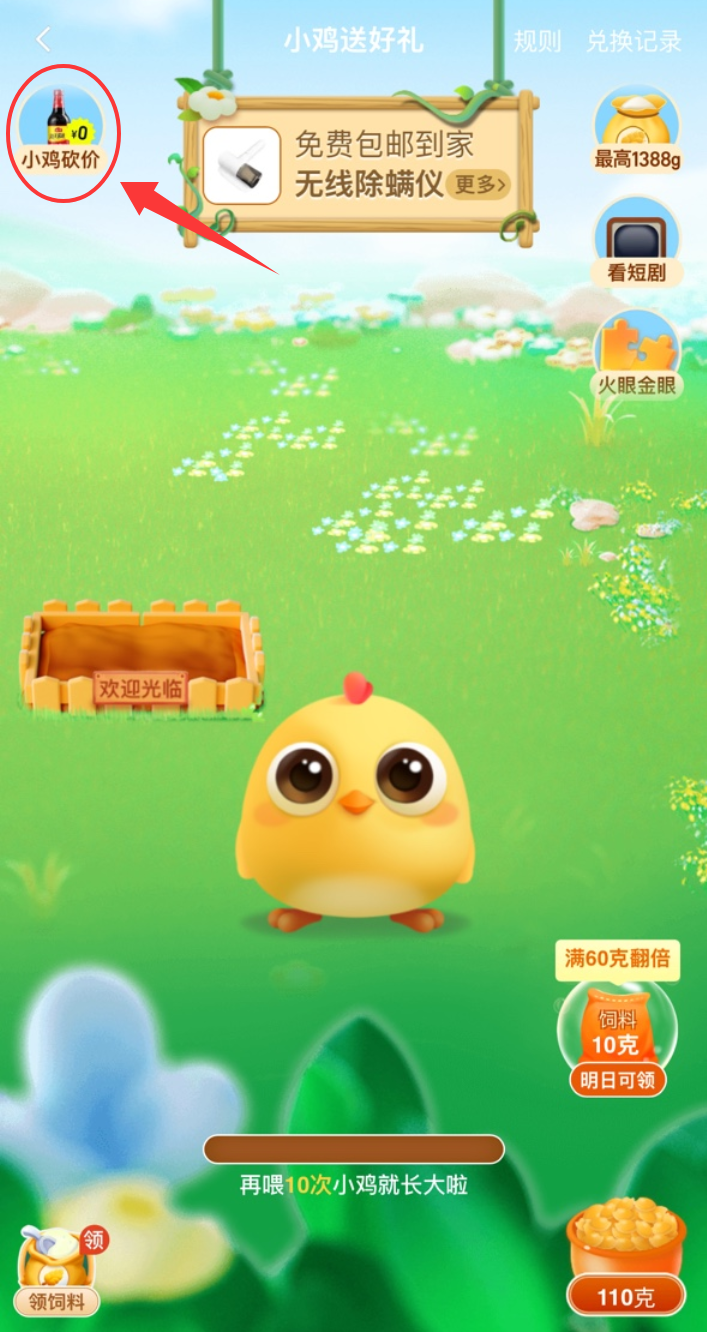Open the 规则 rules page
This screenshot has height=1332, width=707.
click(x=537, y=42)
